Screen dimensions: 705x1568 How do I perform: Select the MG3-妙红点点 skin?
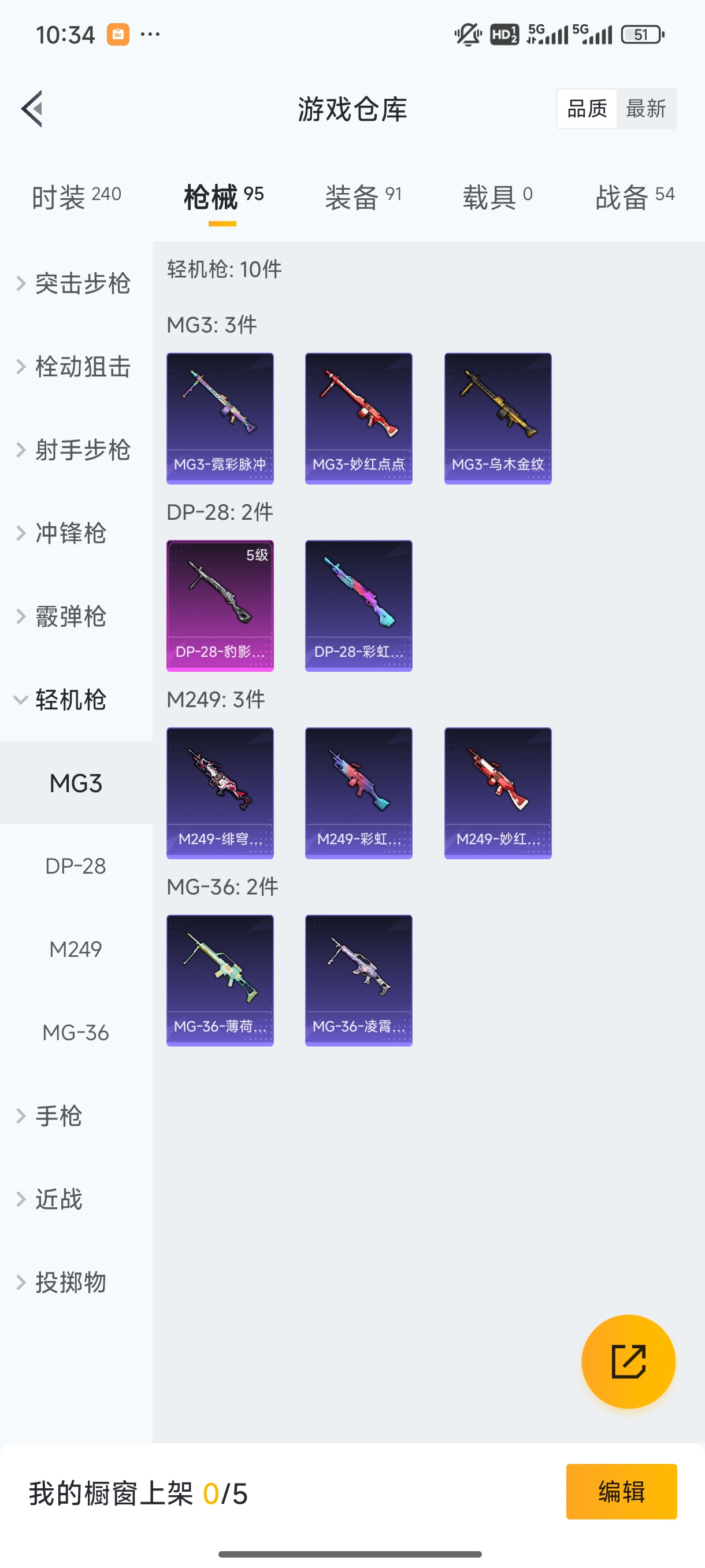point(358,417)
